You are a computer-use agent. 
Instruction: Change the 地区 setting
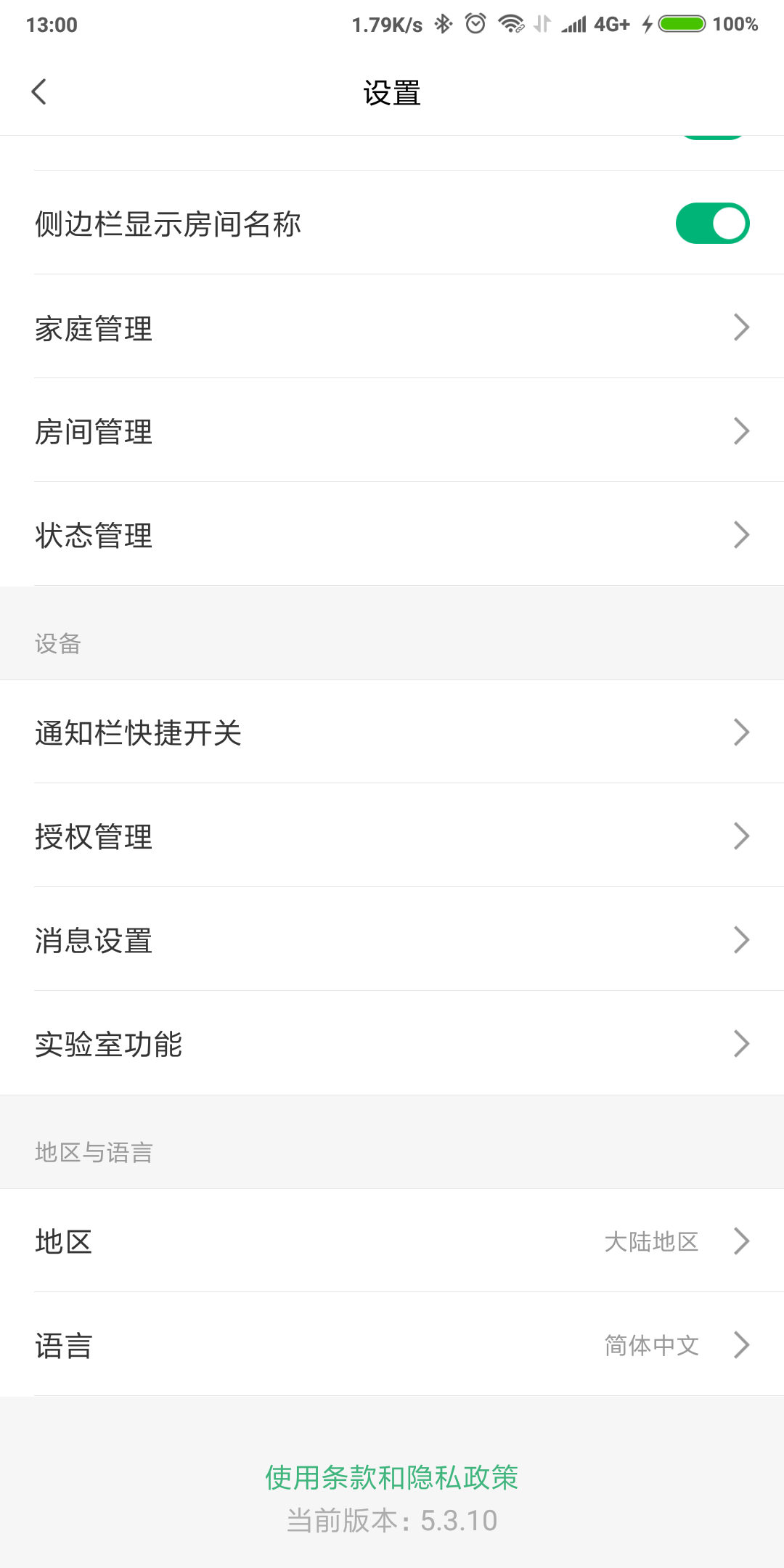point(392,1241)
